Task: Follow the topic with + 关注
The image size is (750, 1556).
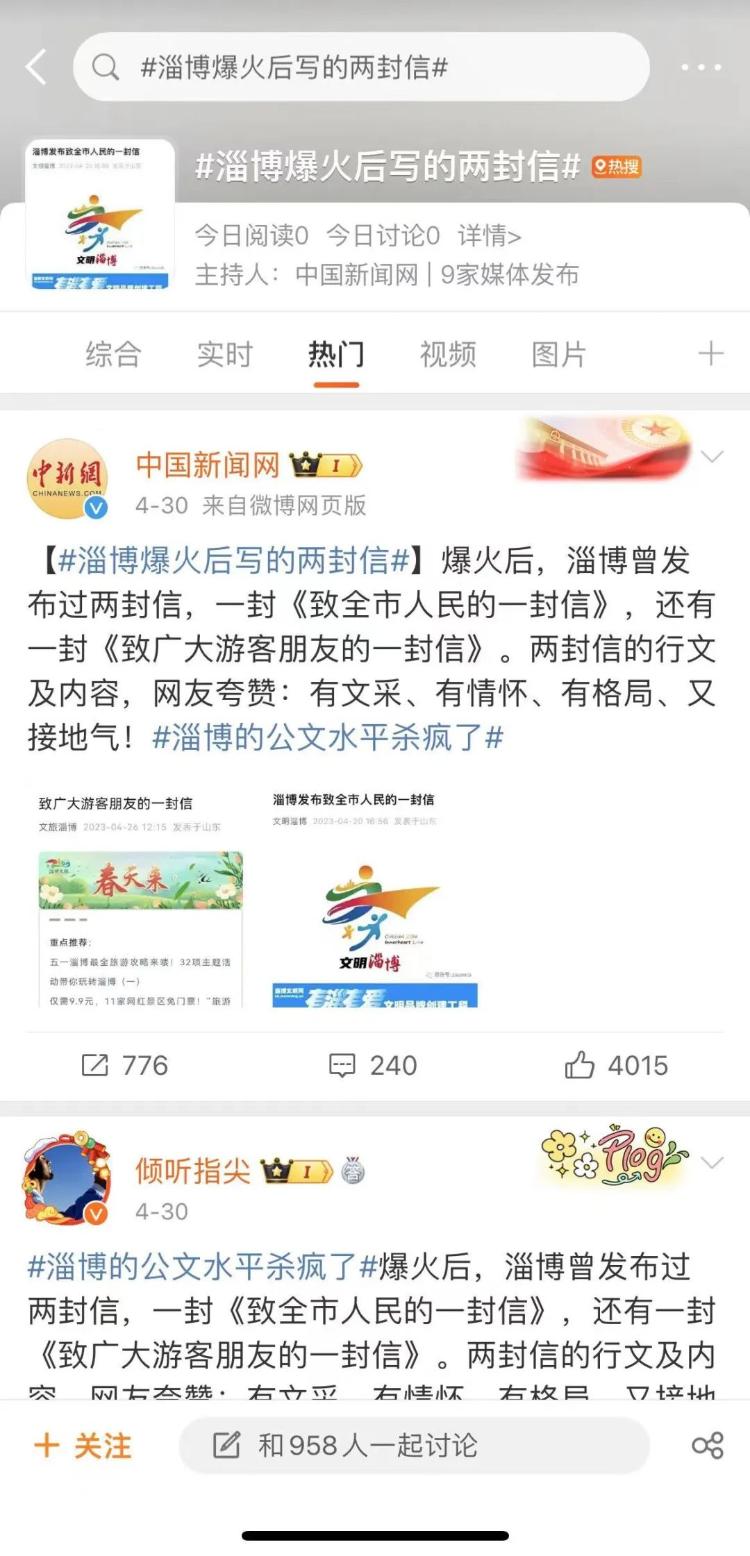Action: click(x=83, y=1446)
